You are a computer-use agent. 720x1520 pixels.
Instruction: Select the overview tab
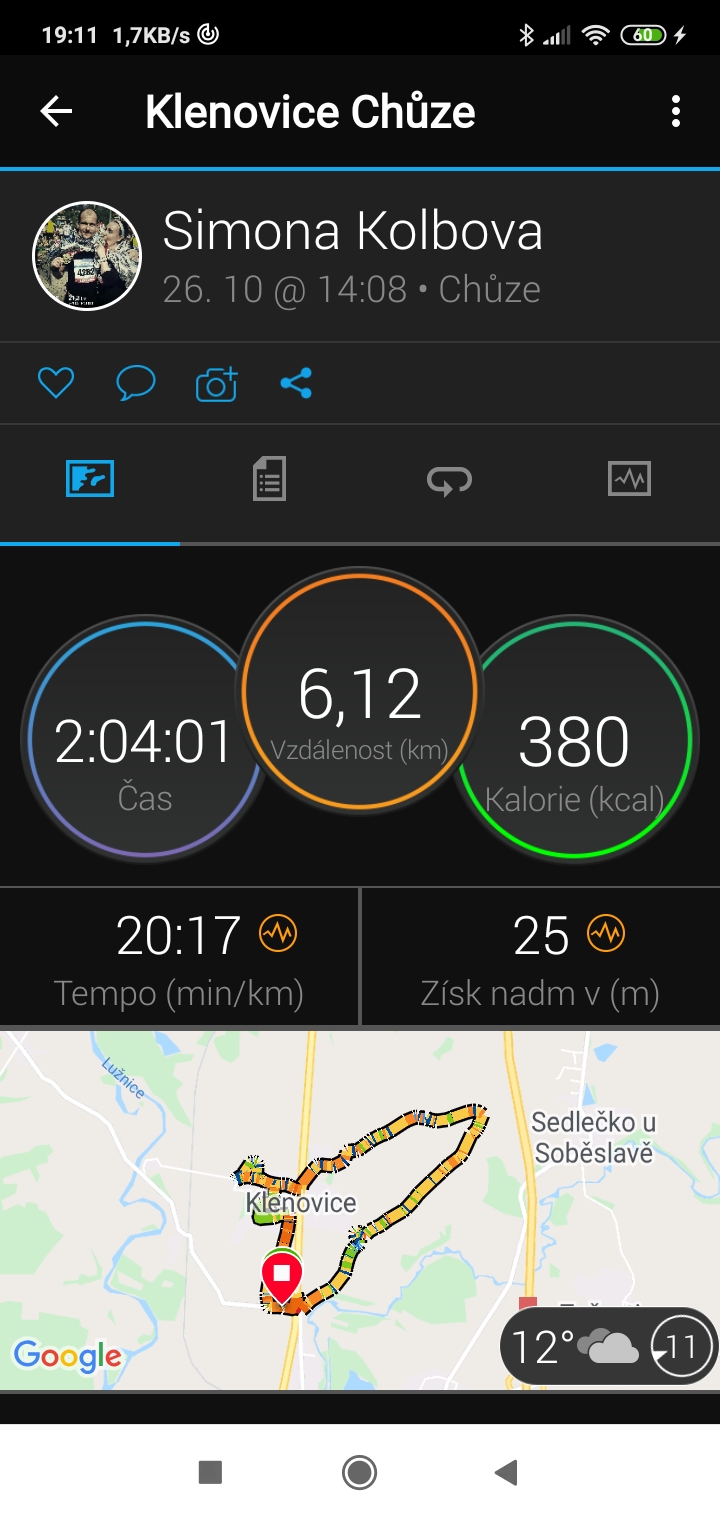click(90, 479)
